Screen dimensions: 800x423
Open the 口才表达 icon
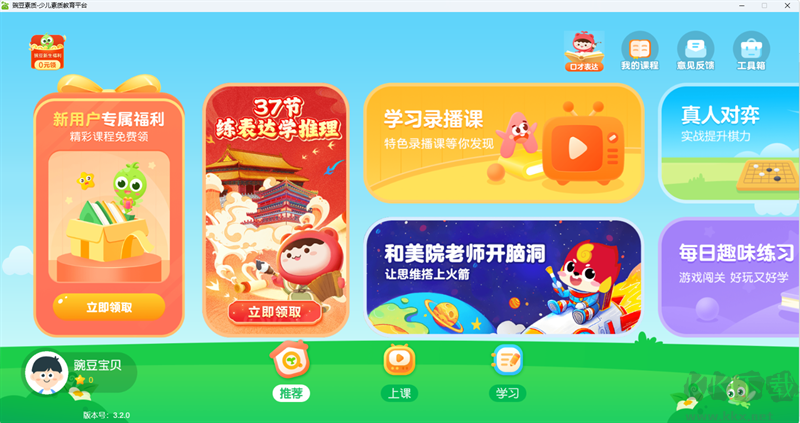[x=584, y=51]
